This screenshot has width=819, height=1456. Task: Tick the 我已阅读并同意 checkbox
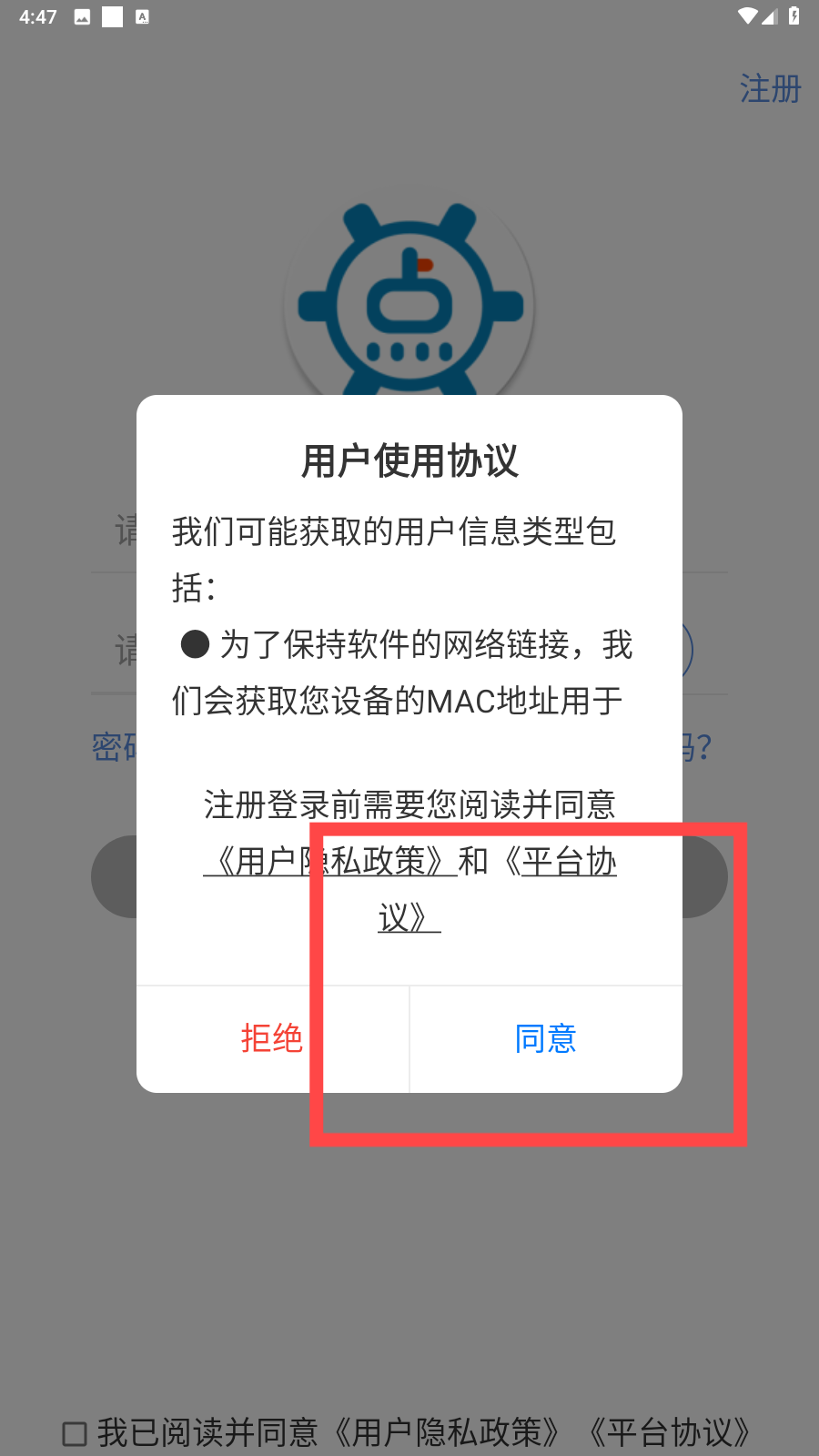[75, 1434]
